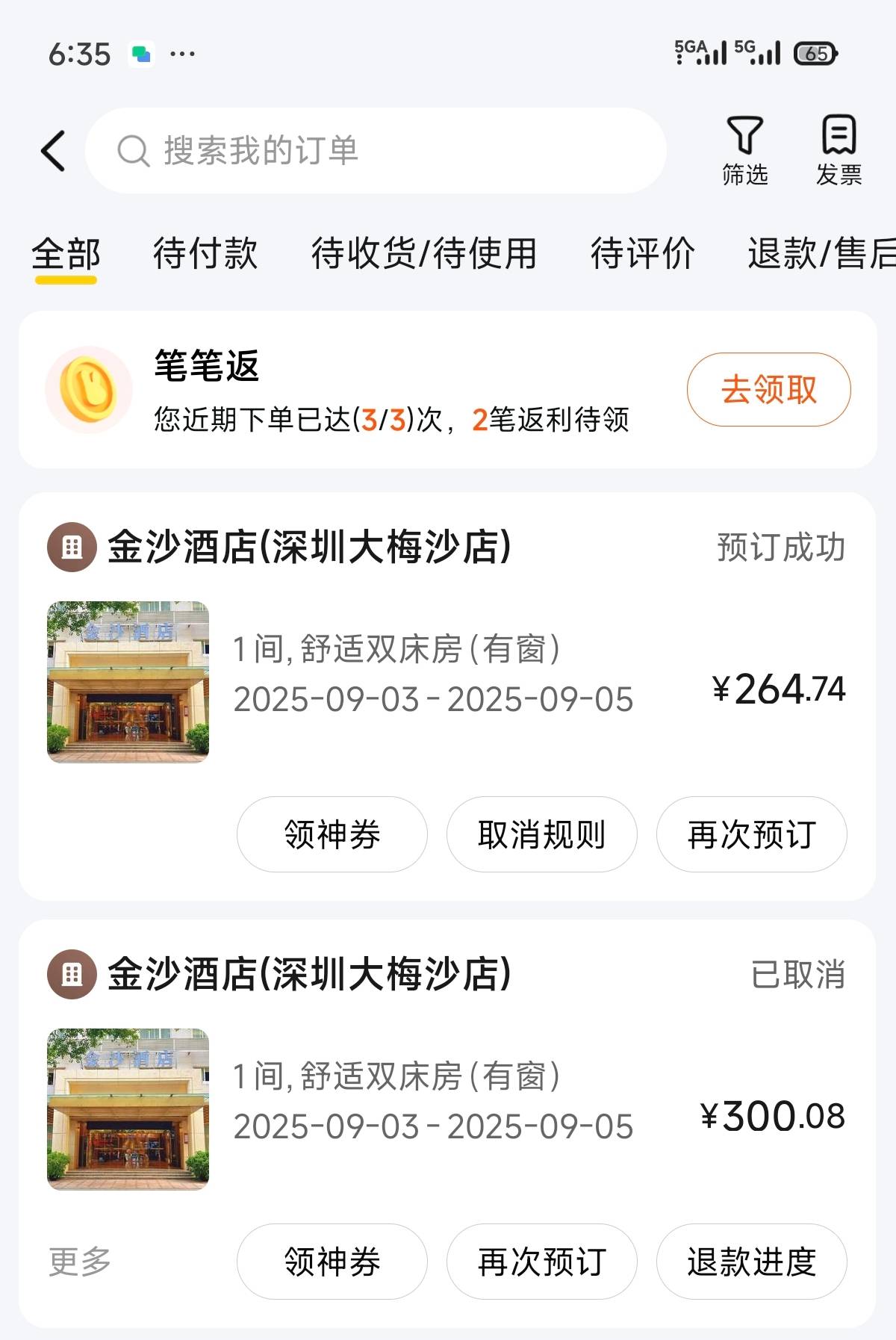The image size is (896, 1340).
Task: Switch to the 待评价 tab
Action: (x=642, y=254)
